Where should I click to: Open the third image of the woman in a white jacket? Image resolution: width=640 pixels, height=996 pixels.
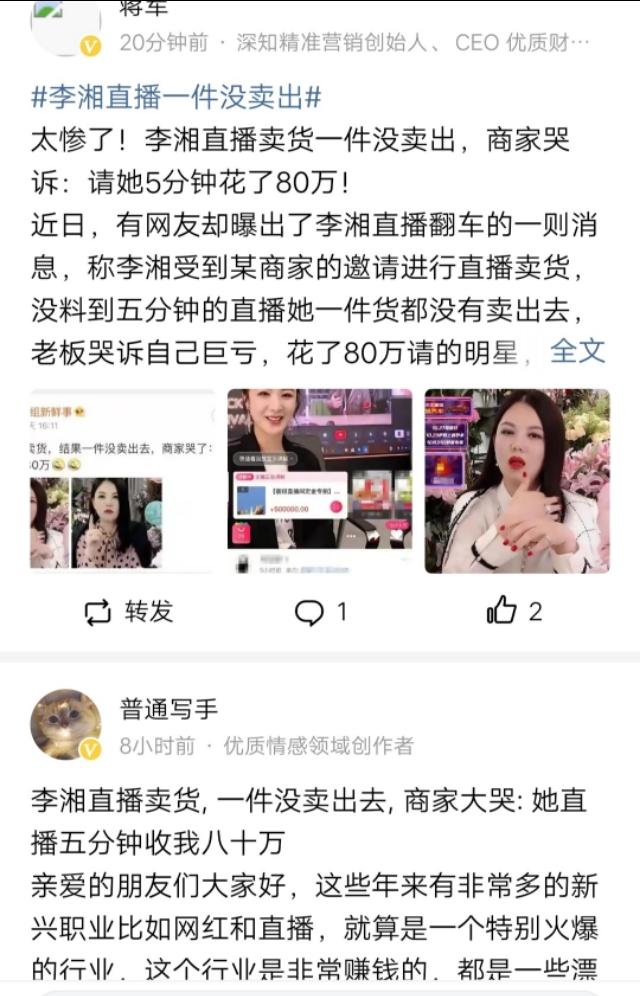point(516,481)
